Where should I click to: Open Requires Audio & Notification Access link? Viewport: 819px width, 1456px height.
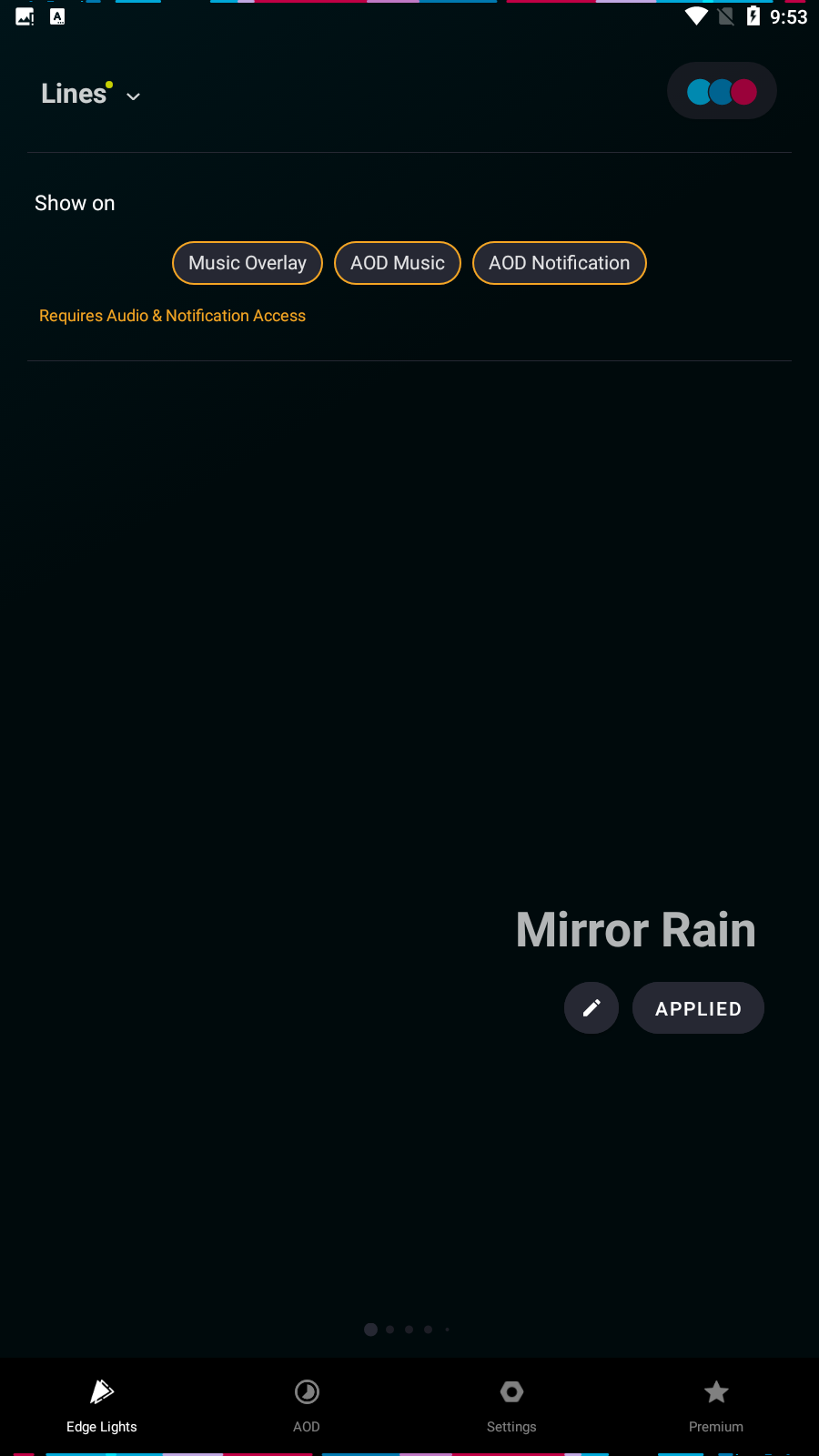click(172, 316)
